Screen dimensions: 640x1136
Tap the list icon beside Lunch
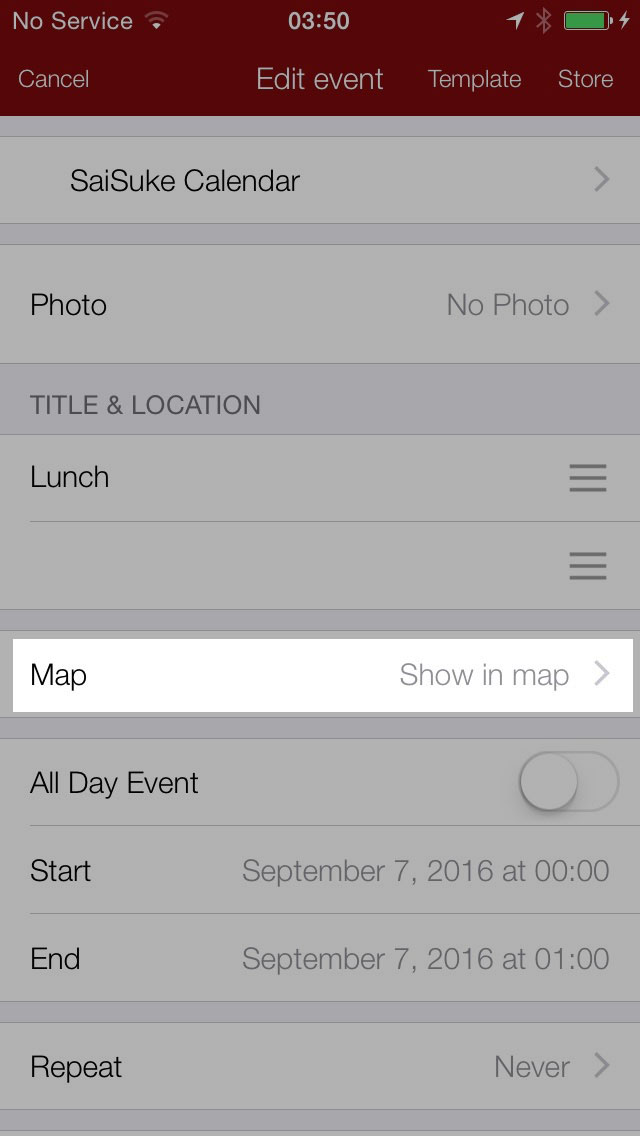[587, 478]
